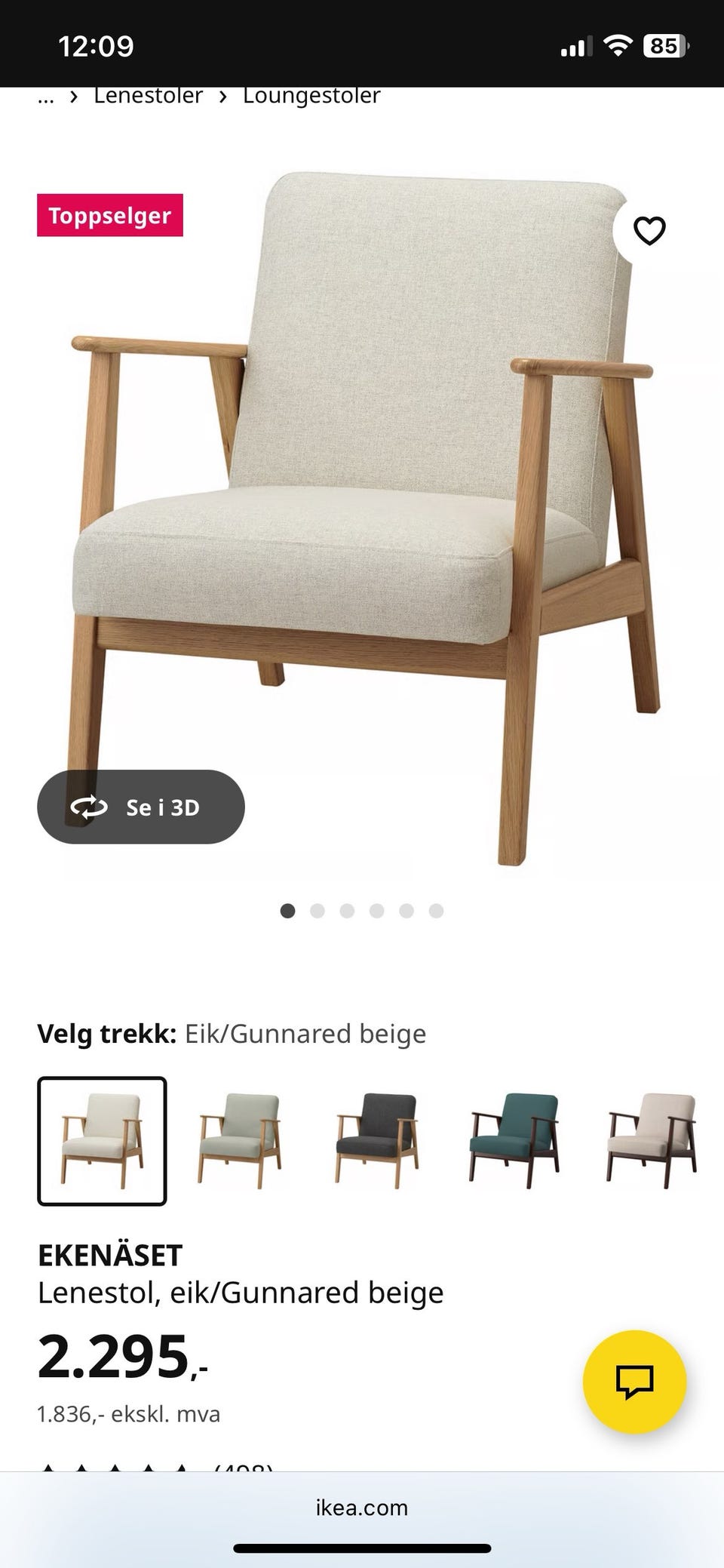This screenshot has height=1568, width=724.
Task: Tap the battery indicator showing 85
Action: pos(664,45)
